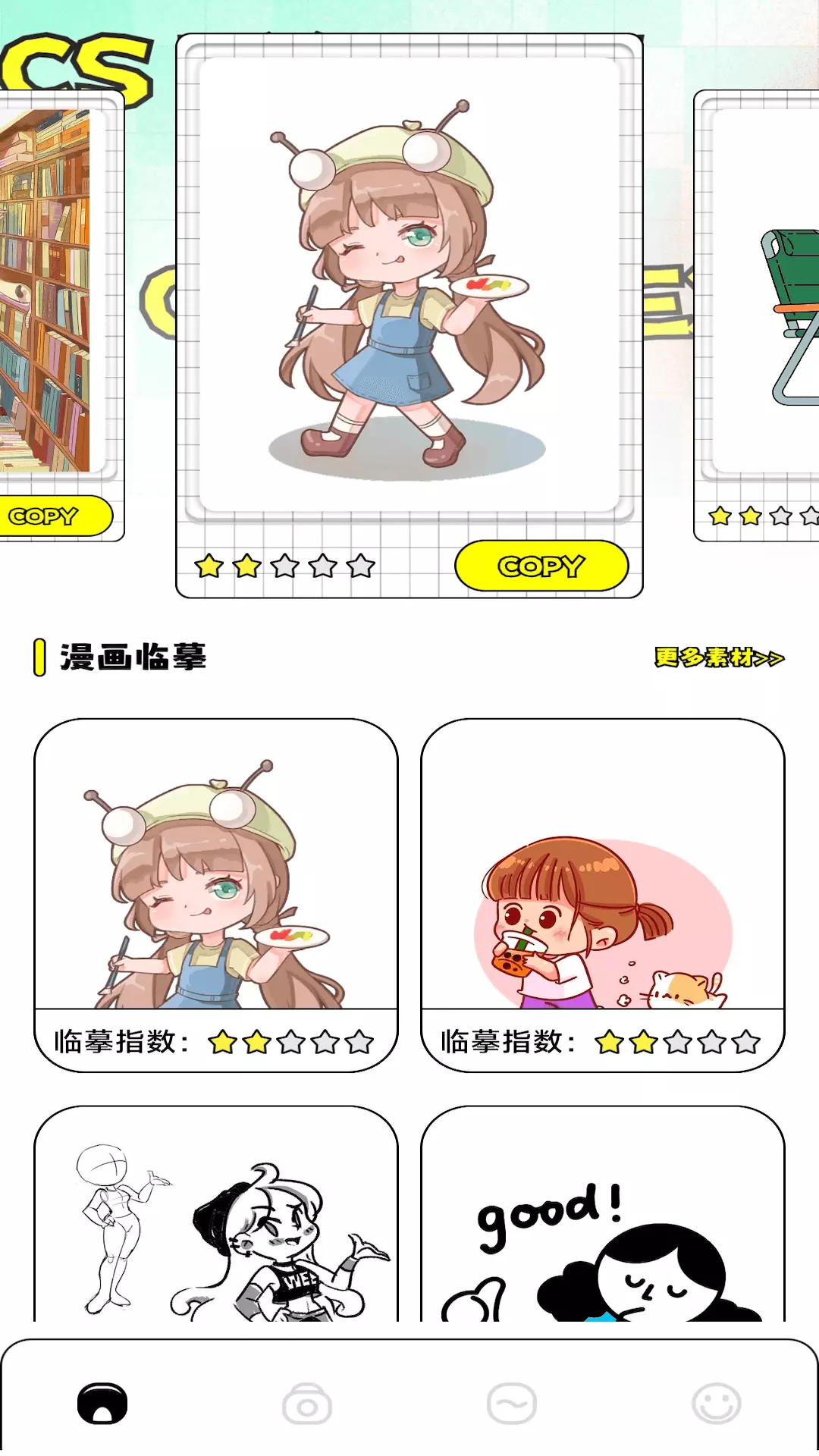The height and width of the screenshot is (1456, 819).
Task: Tap COPY button under the beret girl card
Action: point(541,566)
